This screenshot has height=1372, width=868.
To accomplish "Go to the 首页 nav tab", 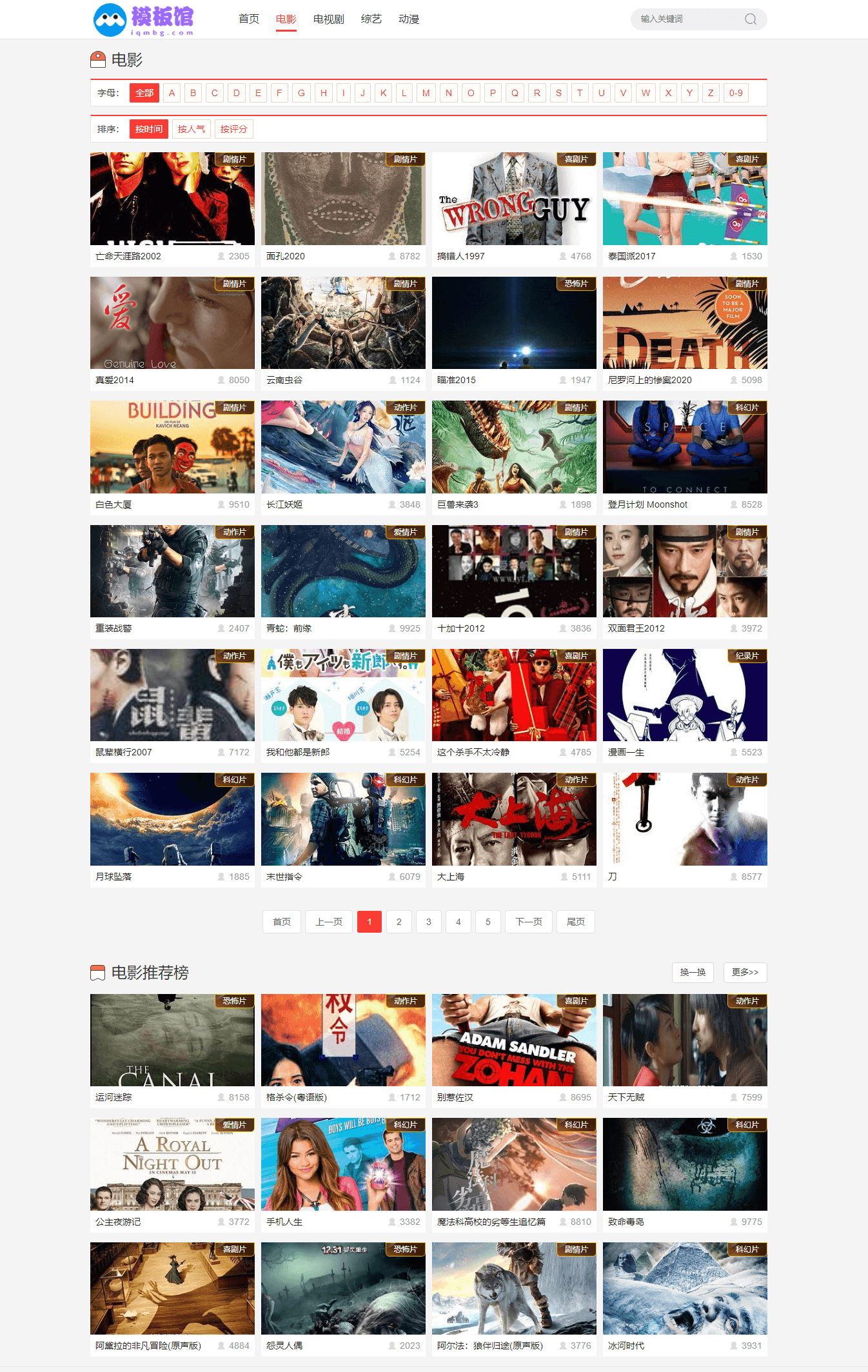I will click(x=248, y=19).
